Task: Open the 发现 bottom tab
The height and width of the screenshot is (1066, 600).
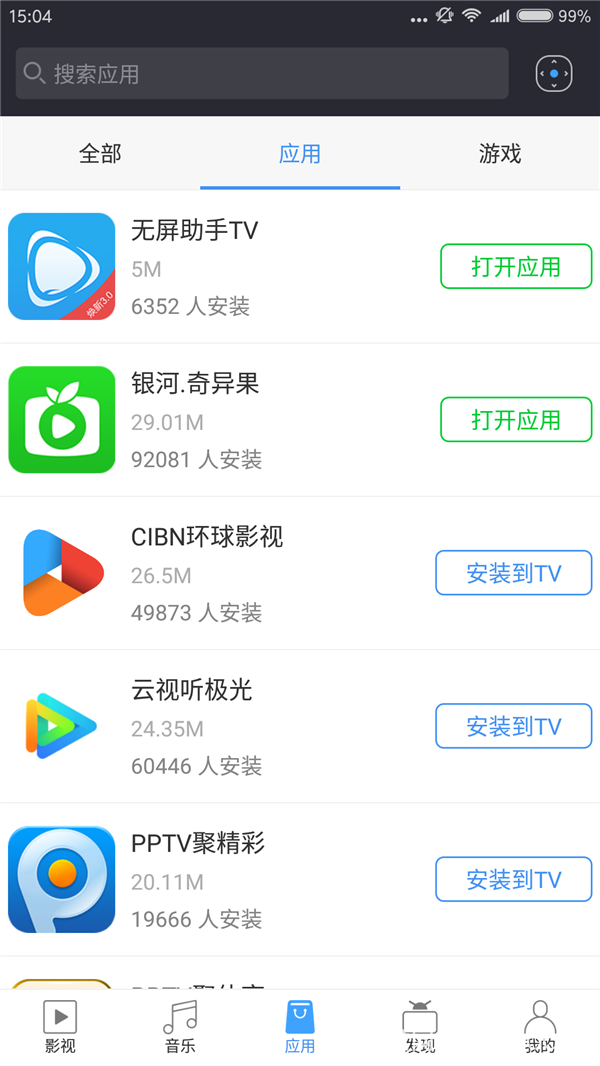Action: click(420, 1027)
